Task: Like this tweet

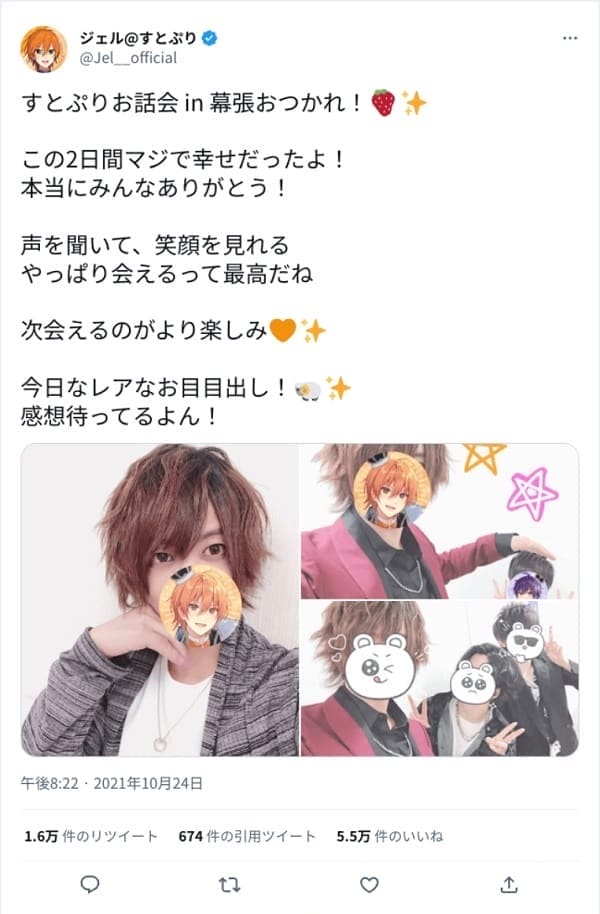Action: [369, 884]
